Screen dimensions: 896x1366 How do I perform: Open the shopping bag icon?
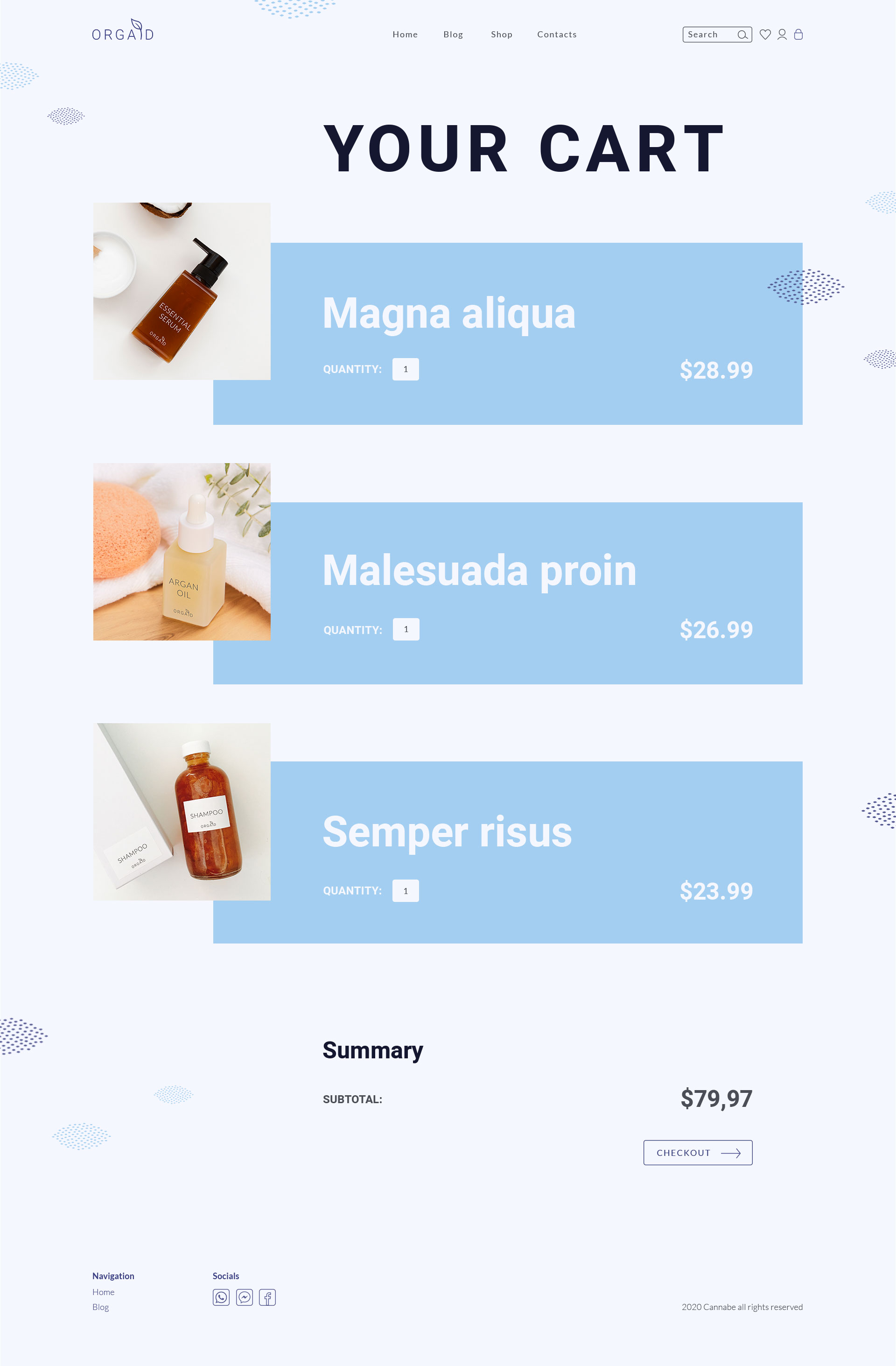coord(798,35)
